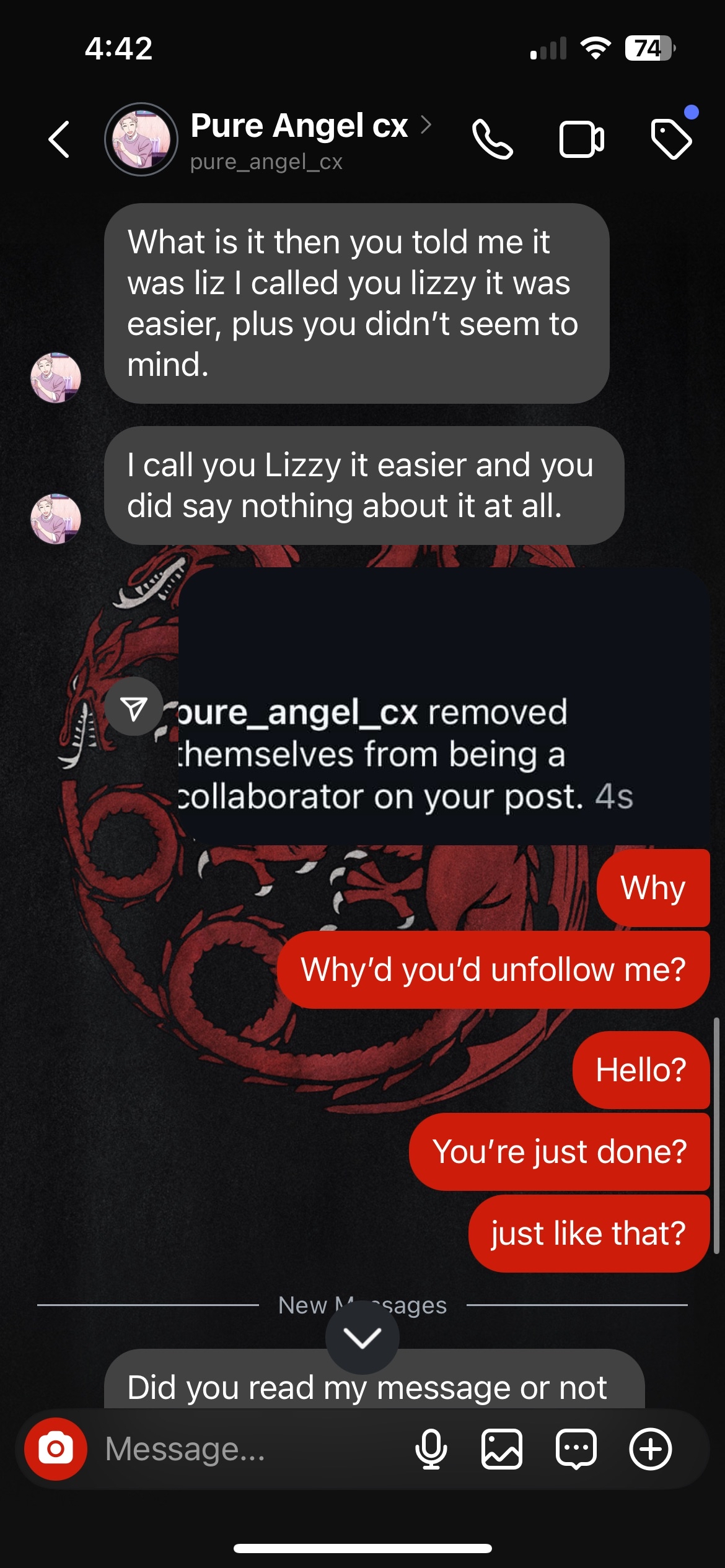
Task: Forward the shared collaborator screenshot
Action: click(134, 707)
